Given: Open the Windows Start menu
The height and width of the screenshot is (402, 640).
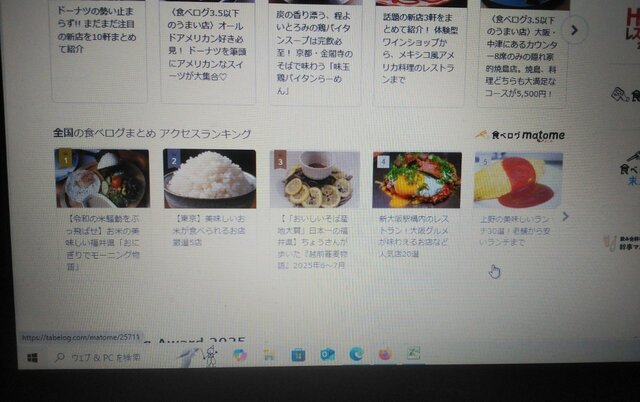Looking at the screenshot, I should point(33,356).
